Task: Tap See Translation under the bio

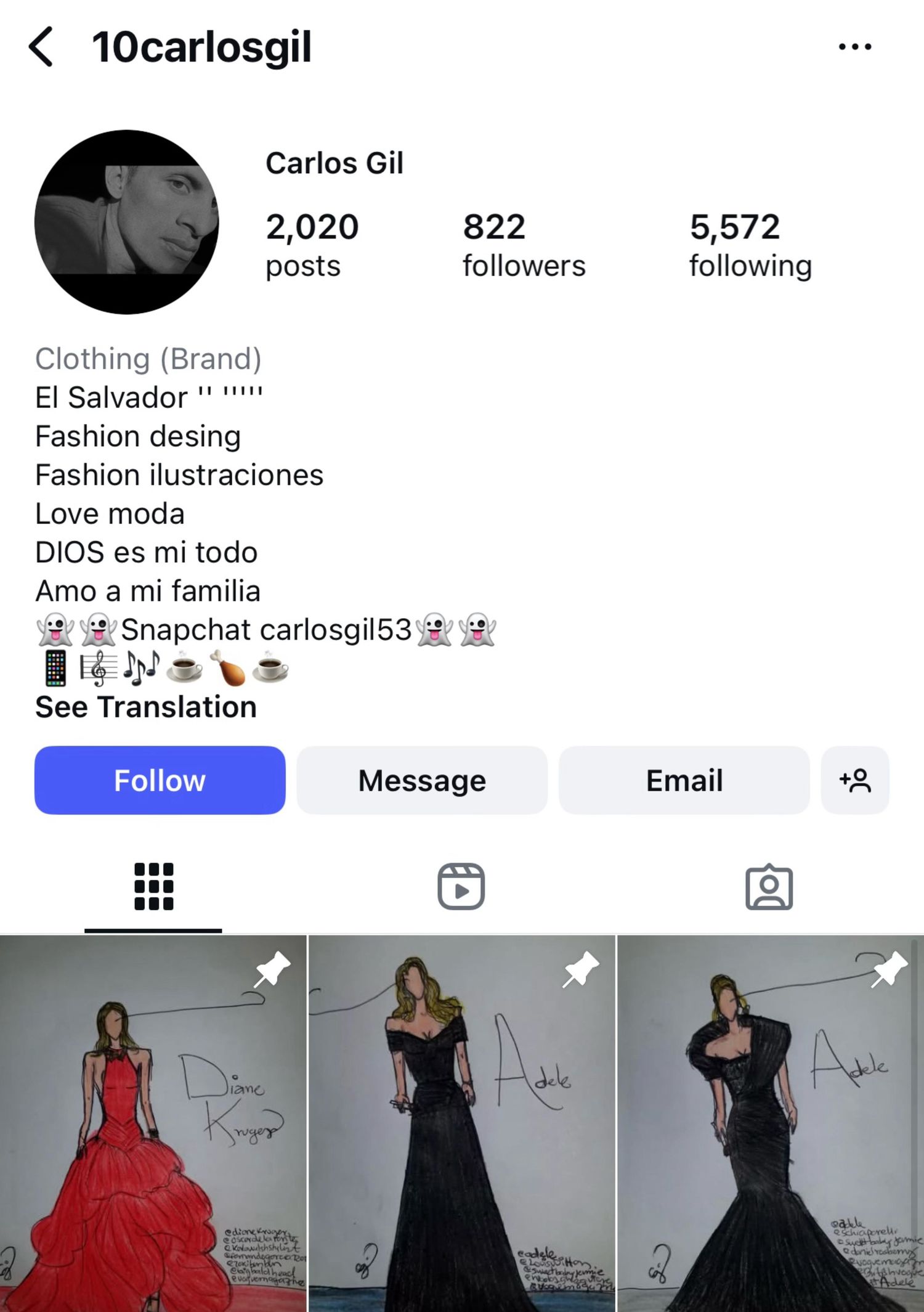Action: [x=146, y=707]
